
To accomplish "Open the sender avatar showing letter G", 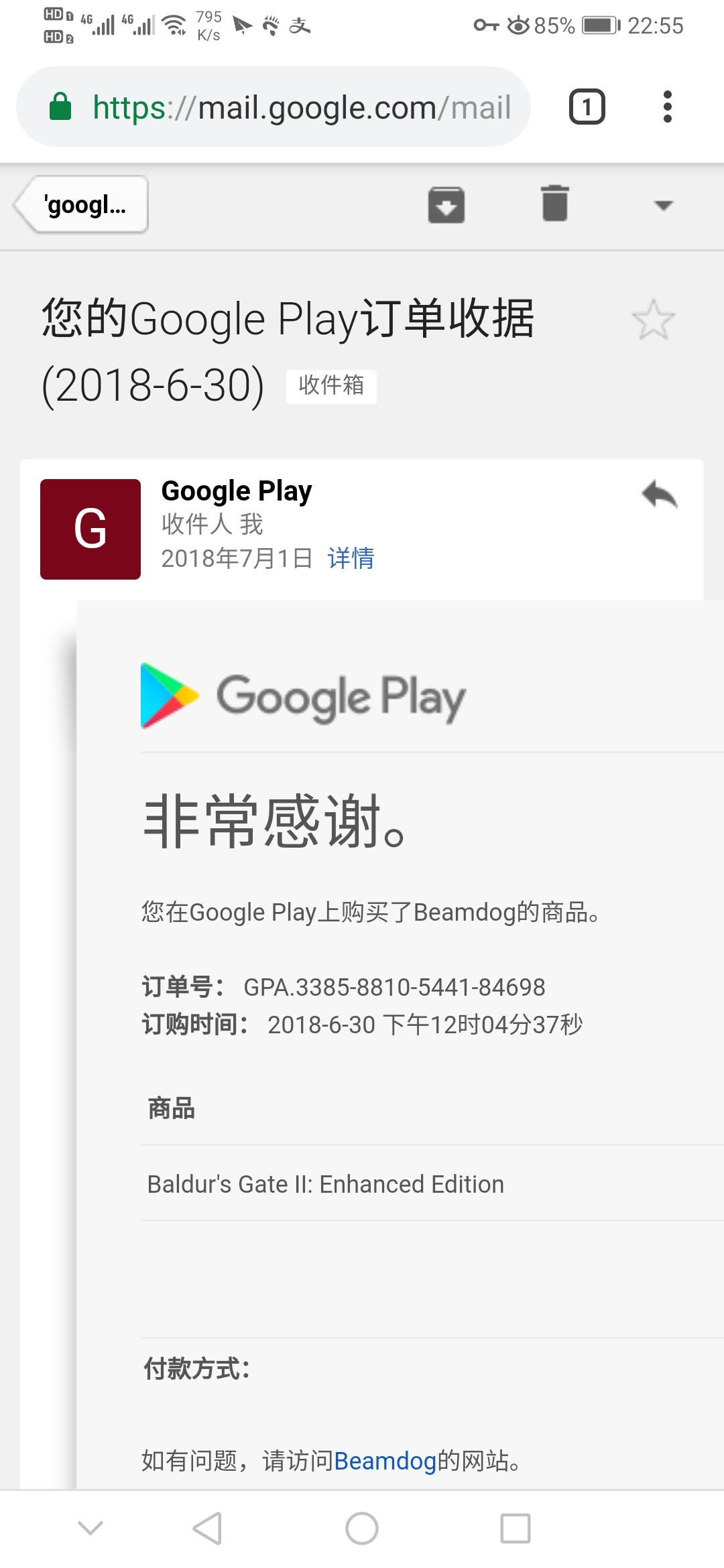I will click(90, 529).
